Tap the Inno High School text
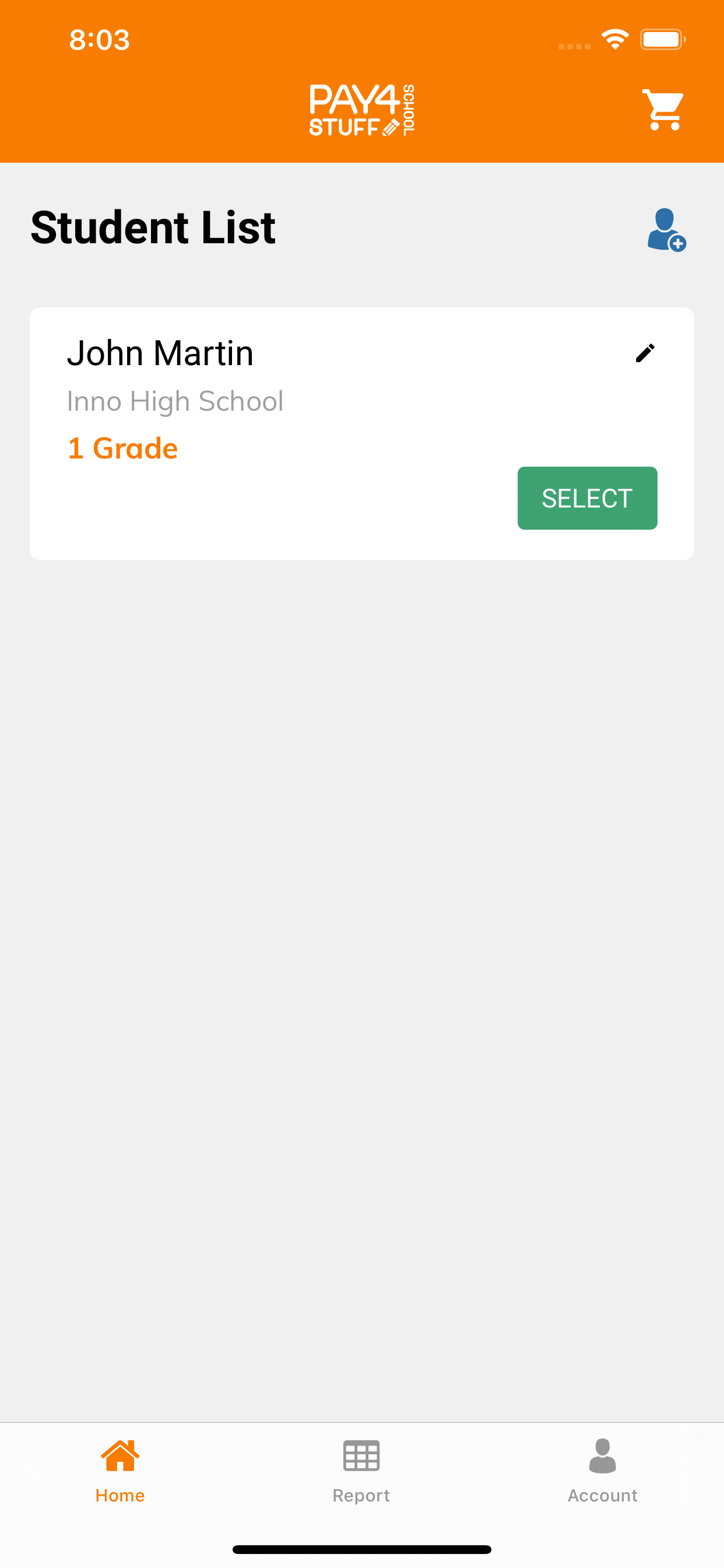 176,401
